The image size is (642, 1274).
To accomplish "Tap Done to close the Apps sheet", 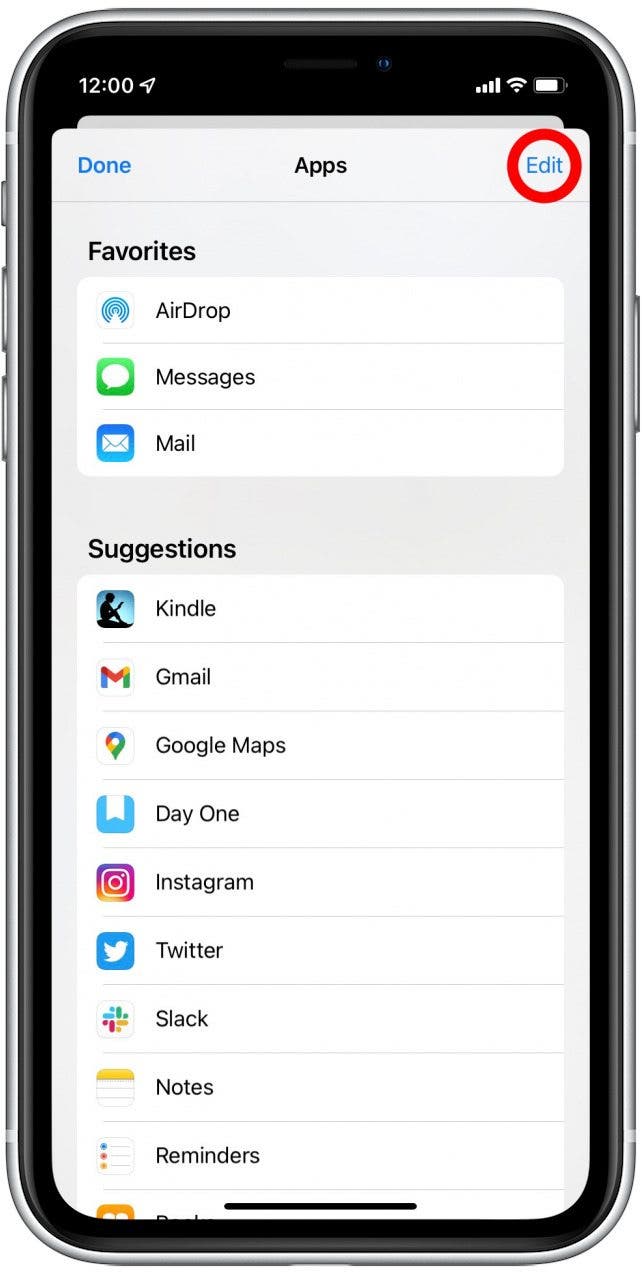I will pyautogui.click(x=104, y=166).
